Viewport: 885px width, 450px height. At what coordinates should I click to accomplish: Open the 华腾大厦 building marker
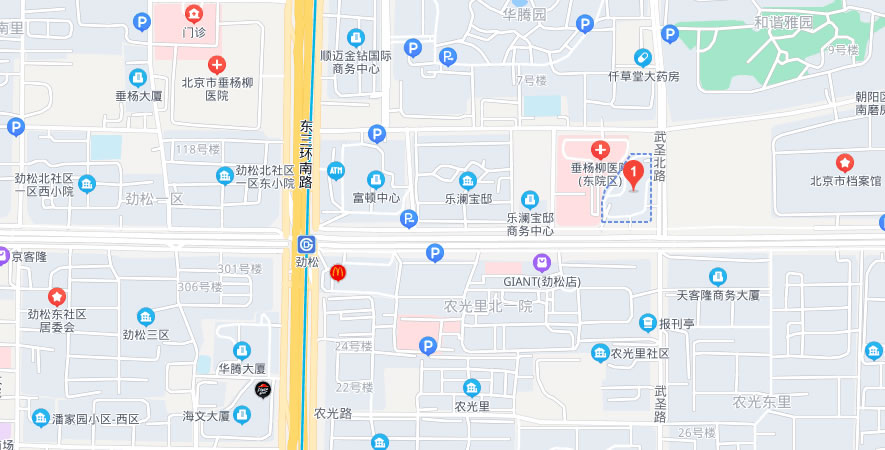coord(241,350)
